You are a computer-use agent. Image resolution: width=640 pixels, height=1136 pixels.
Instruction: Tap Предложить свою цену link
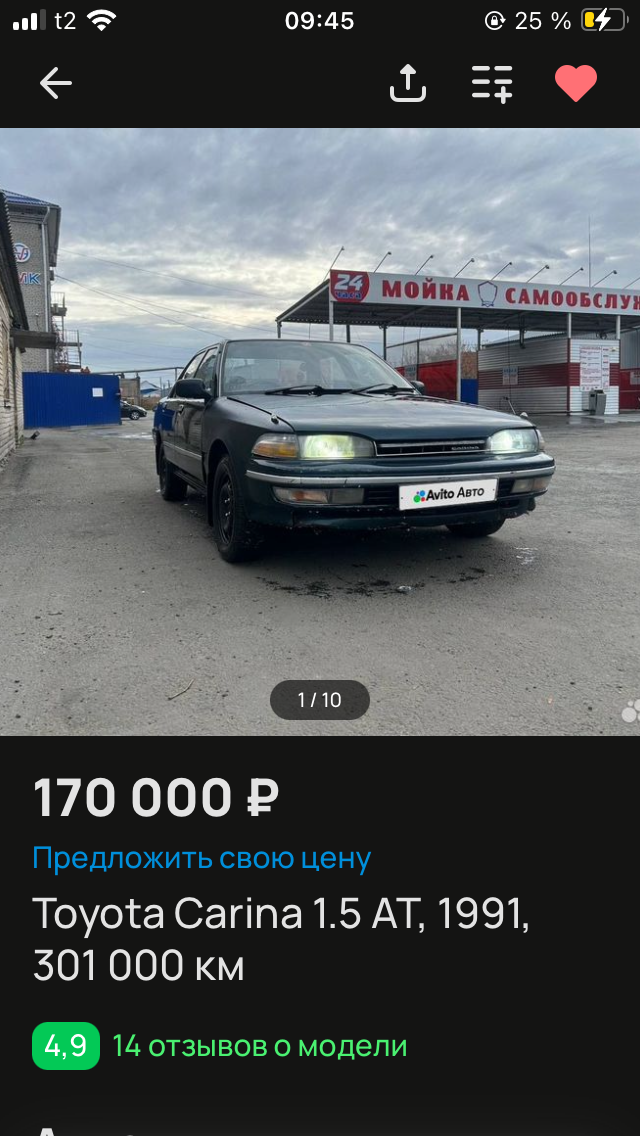tap(202, 858)
